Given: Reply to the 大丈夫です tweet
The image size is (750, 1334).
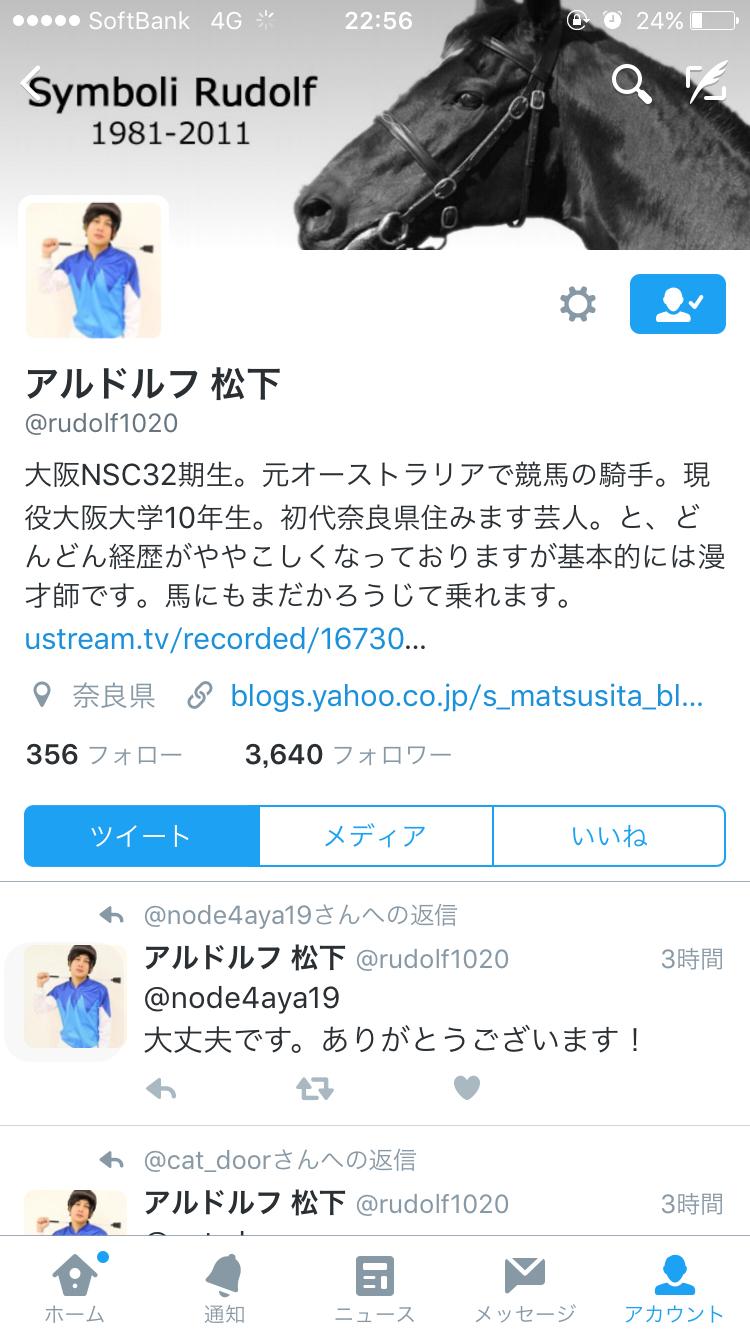Looking at the screenshot, I should 161,1088.
